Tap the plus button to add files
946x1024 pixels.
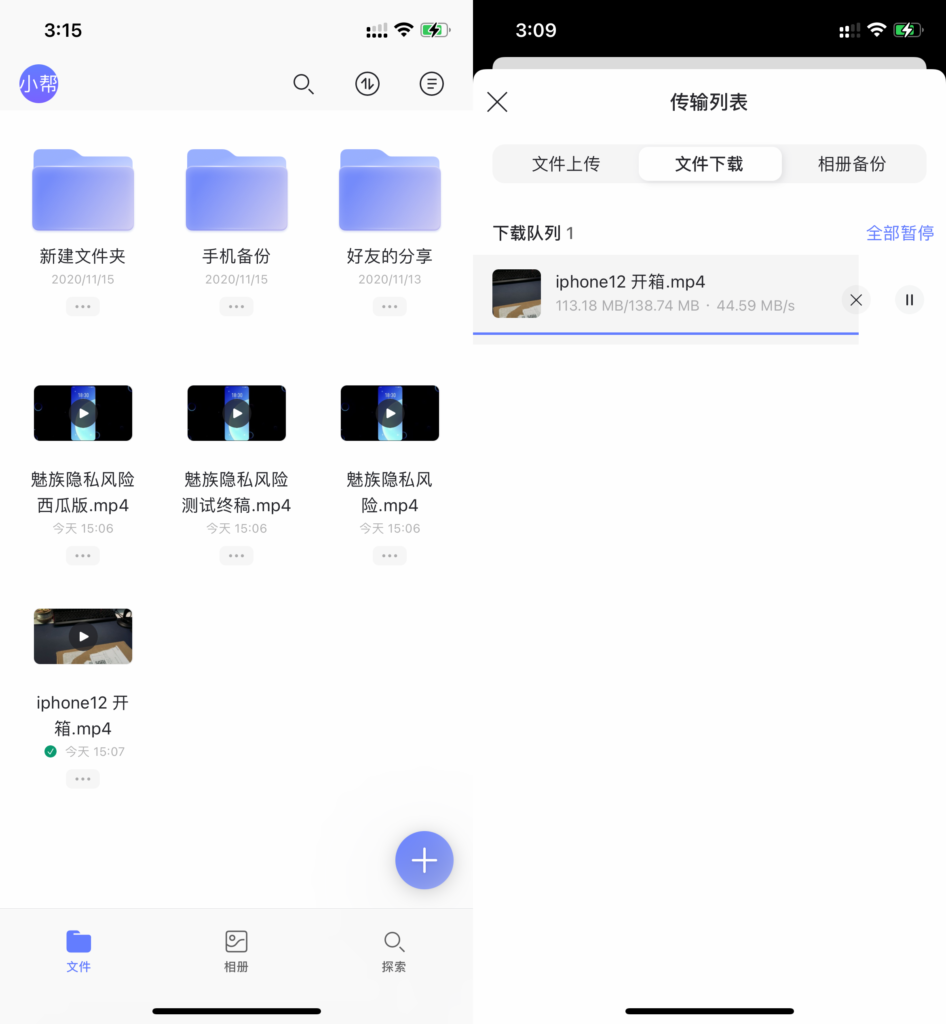(424, 860)
